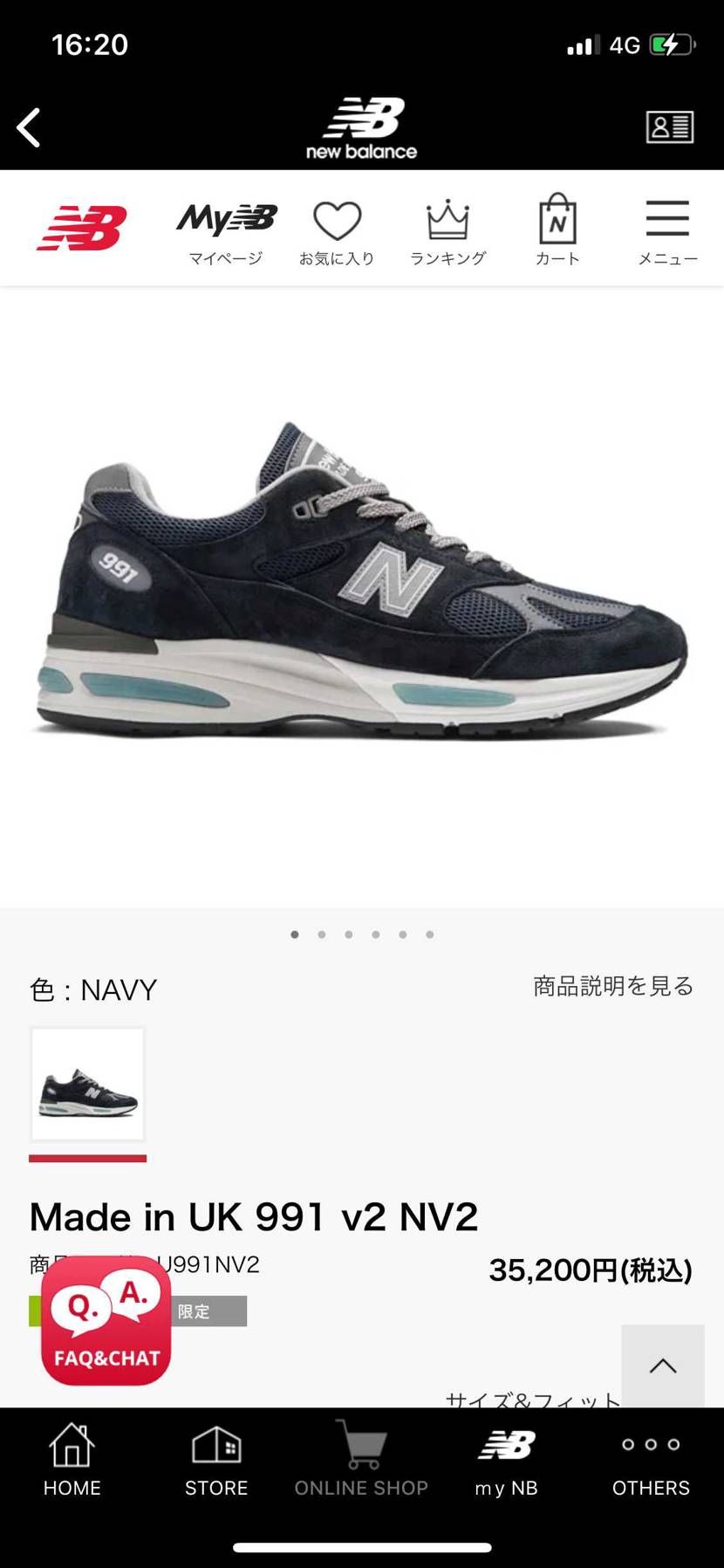This screenshot has height=1568, width=724.
Task: Open the メニュー hamburger menu
Action: [x=667, y=232]
